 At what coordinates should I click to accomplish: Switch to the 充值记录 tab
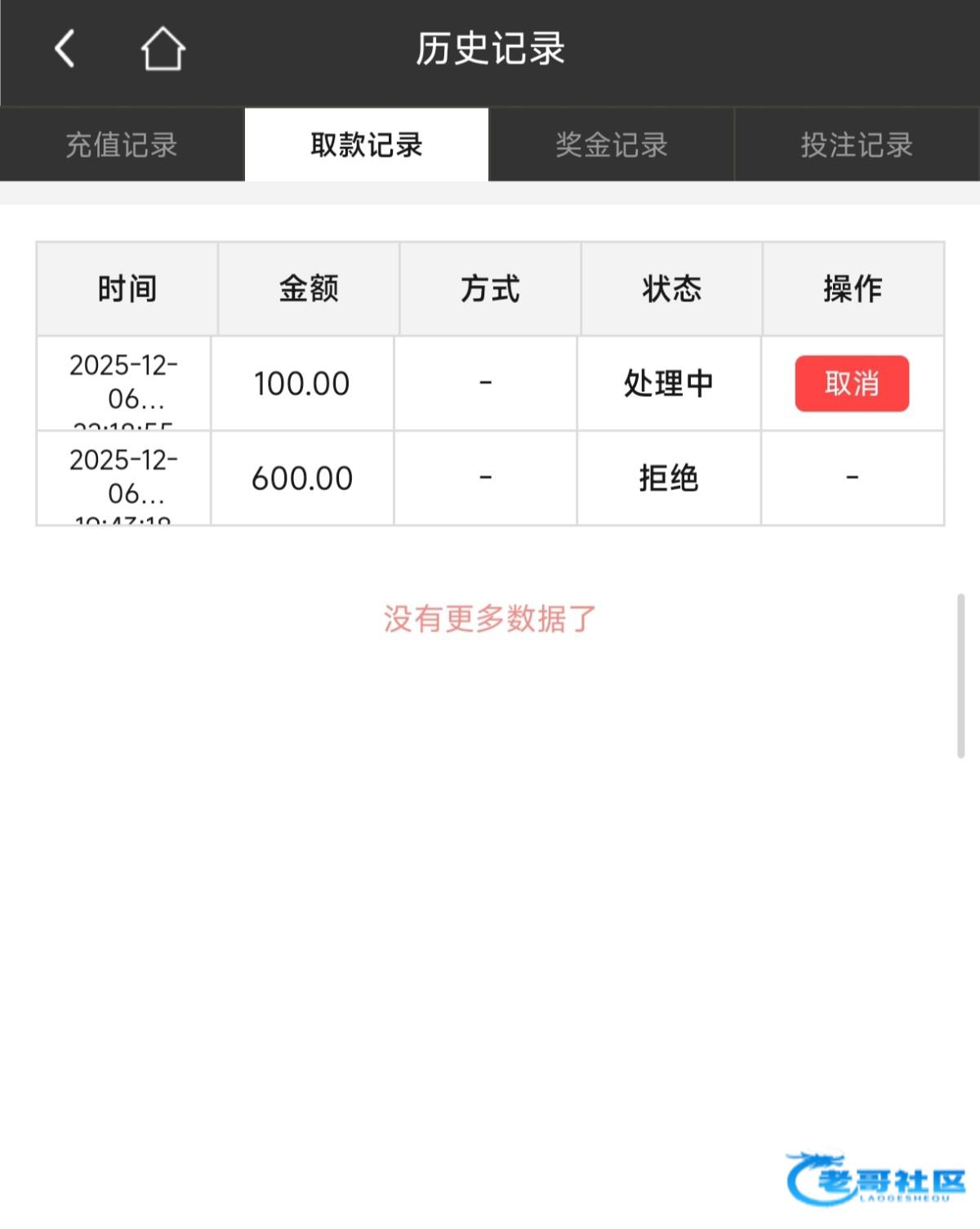[122, 145]
